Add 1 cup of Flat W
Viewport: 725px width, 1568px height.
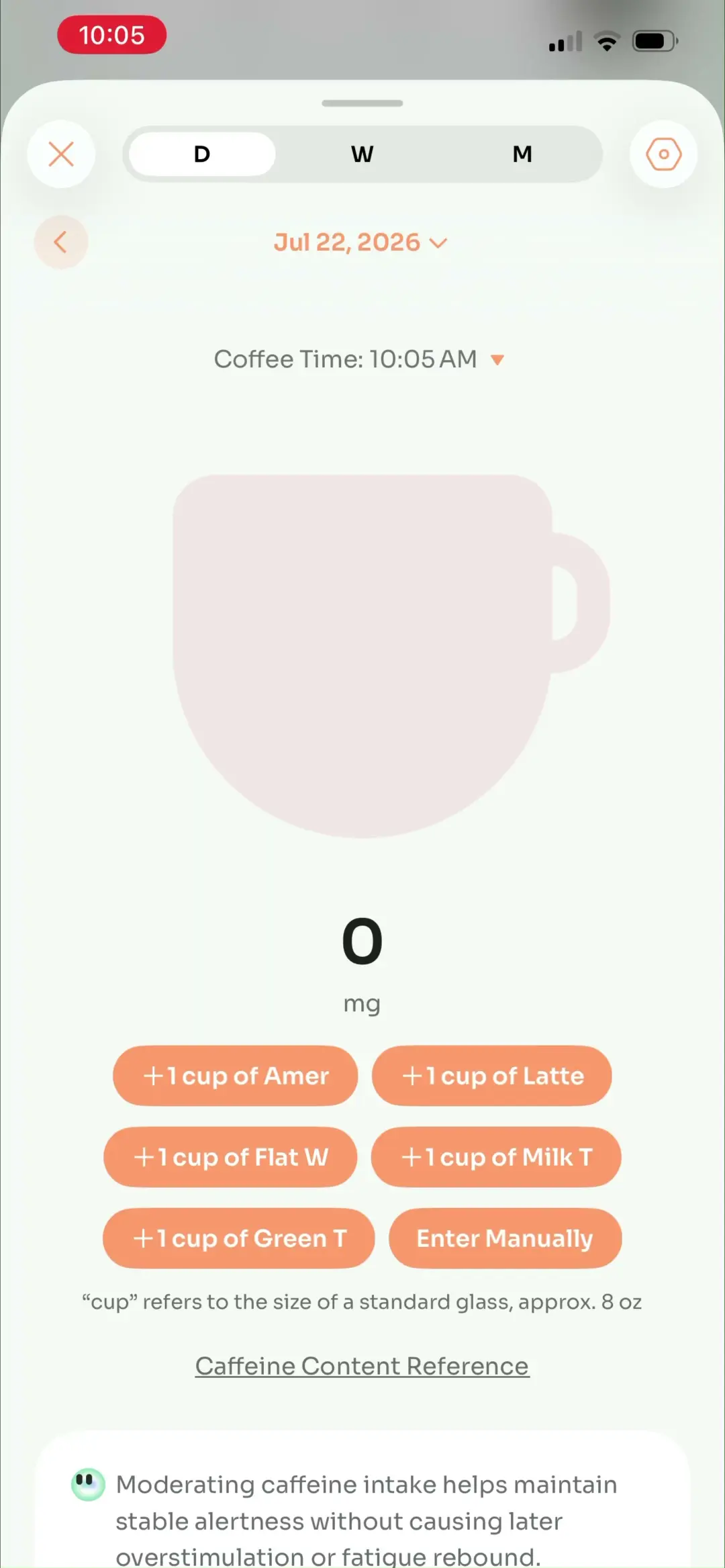click(x=230, y=1157)
